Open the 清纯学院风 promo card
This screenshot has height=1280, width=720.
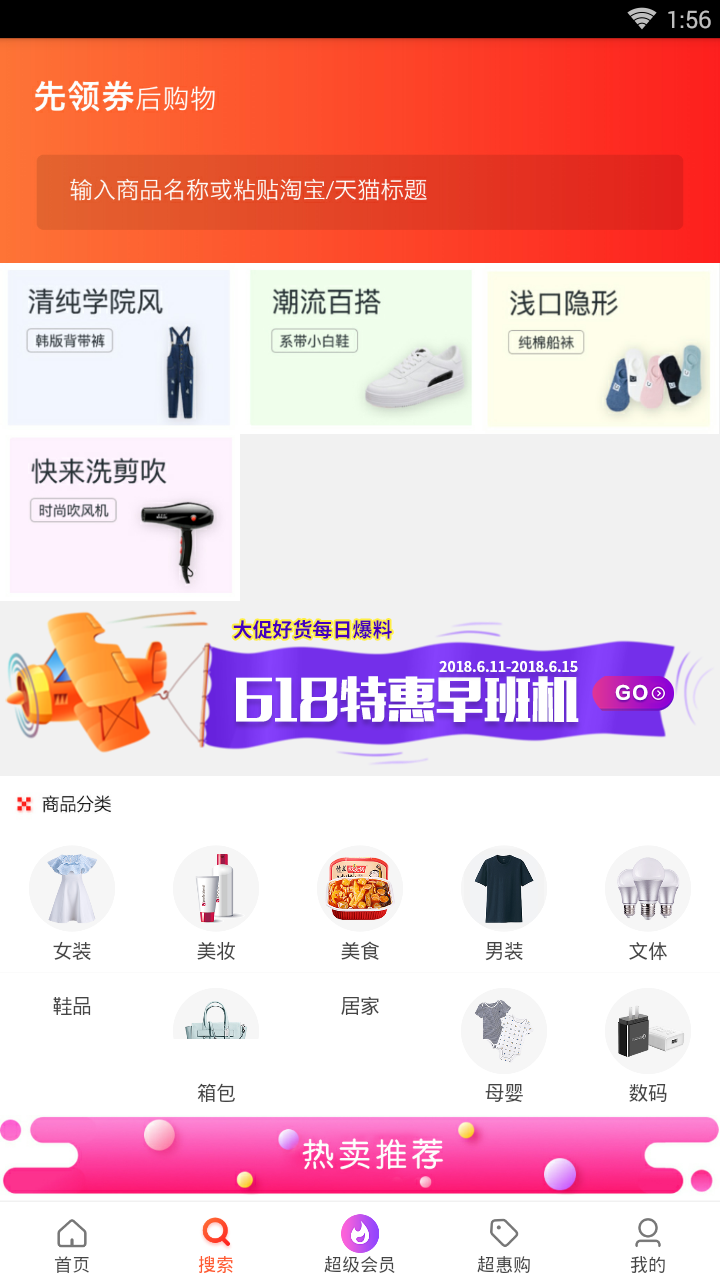coord(119,347)
